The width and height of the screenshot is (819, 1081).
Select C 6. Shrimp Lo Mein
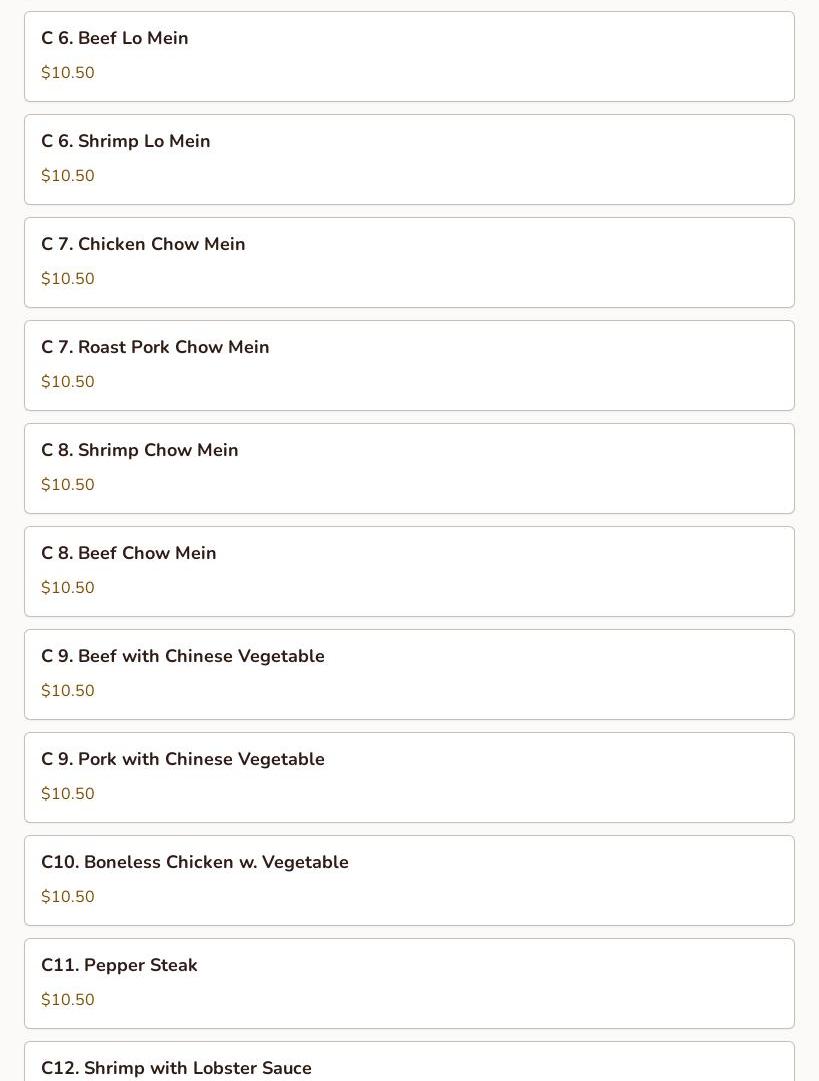click(x=409, y=159)
